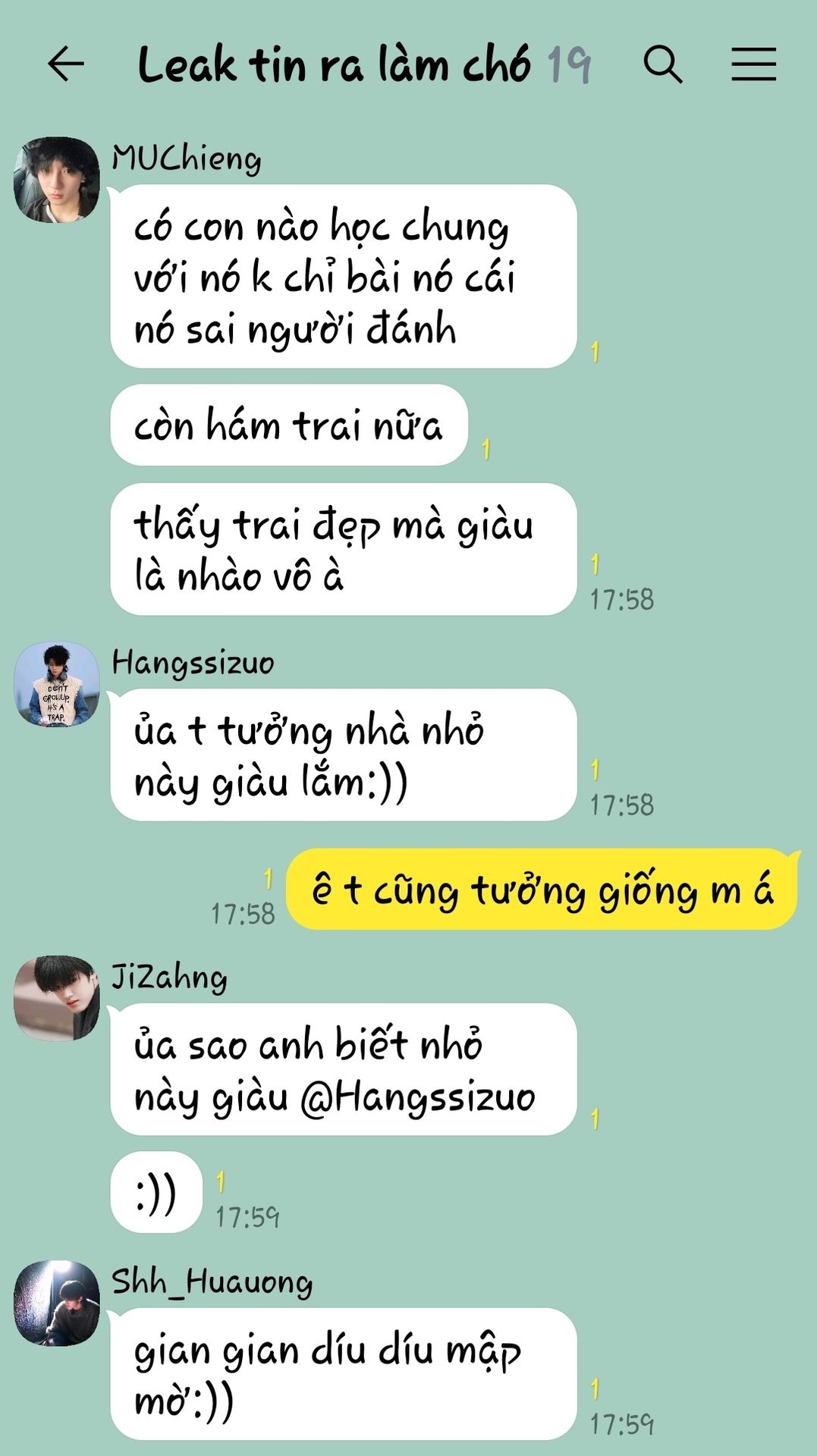This screenshot has height=1456, width=817.
Task: Open the chat hamburger menu
Action: (x=753, y=64)
